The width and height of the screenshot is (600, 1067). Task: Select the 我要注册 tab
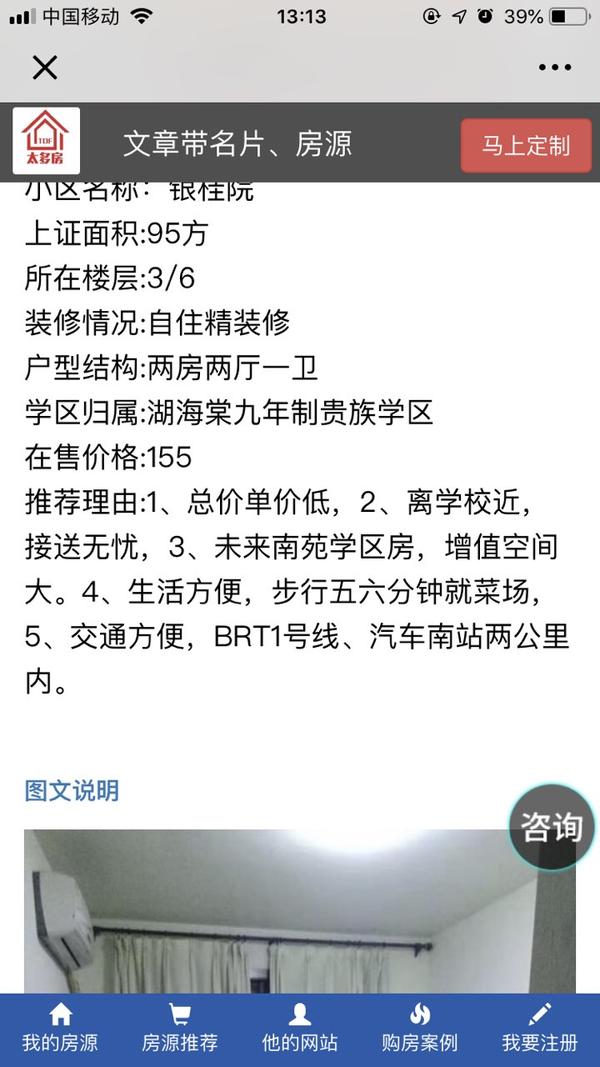(540, 1029)
